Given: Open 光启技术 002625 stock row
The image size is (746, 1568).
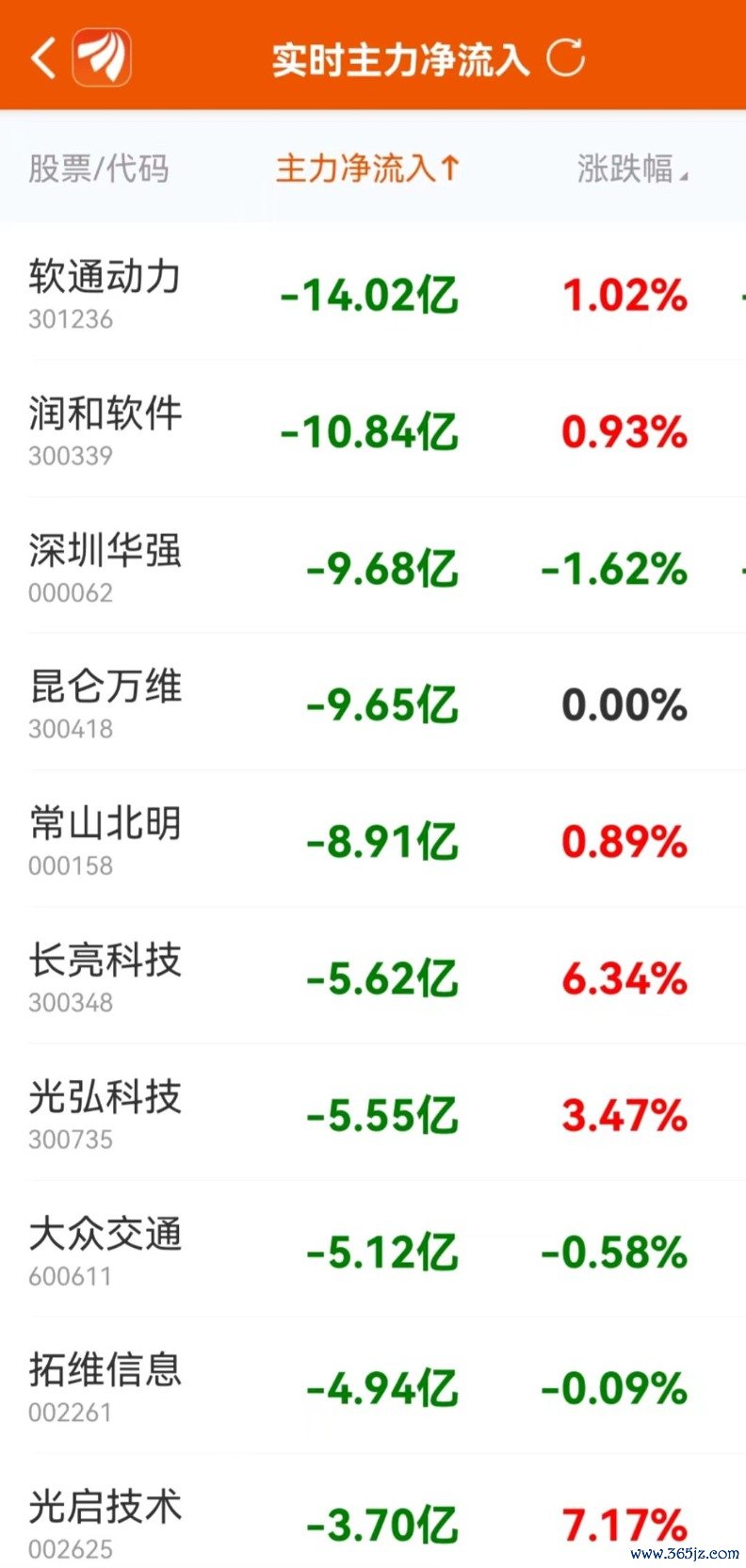Looking at the screenshot, I should pos(373,1511).
